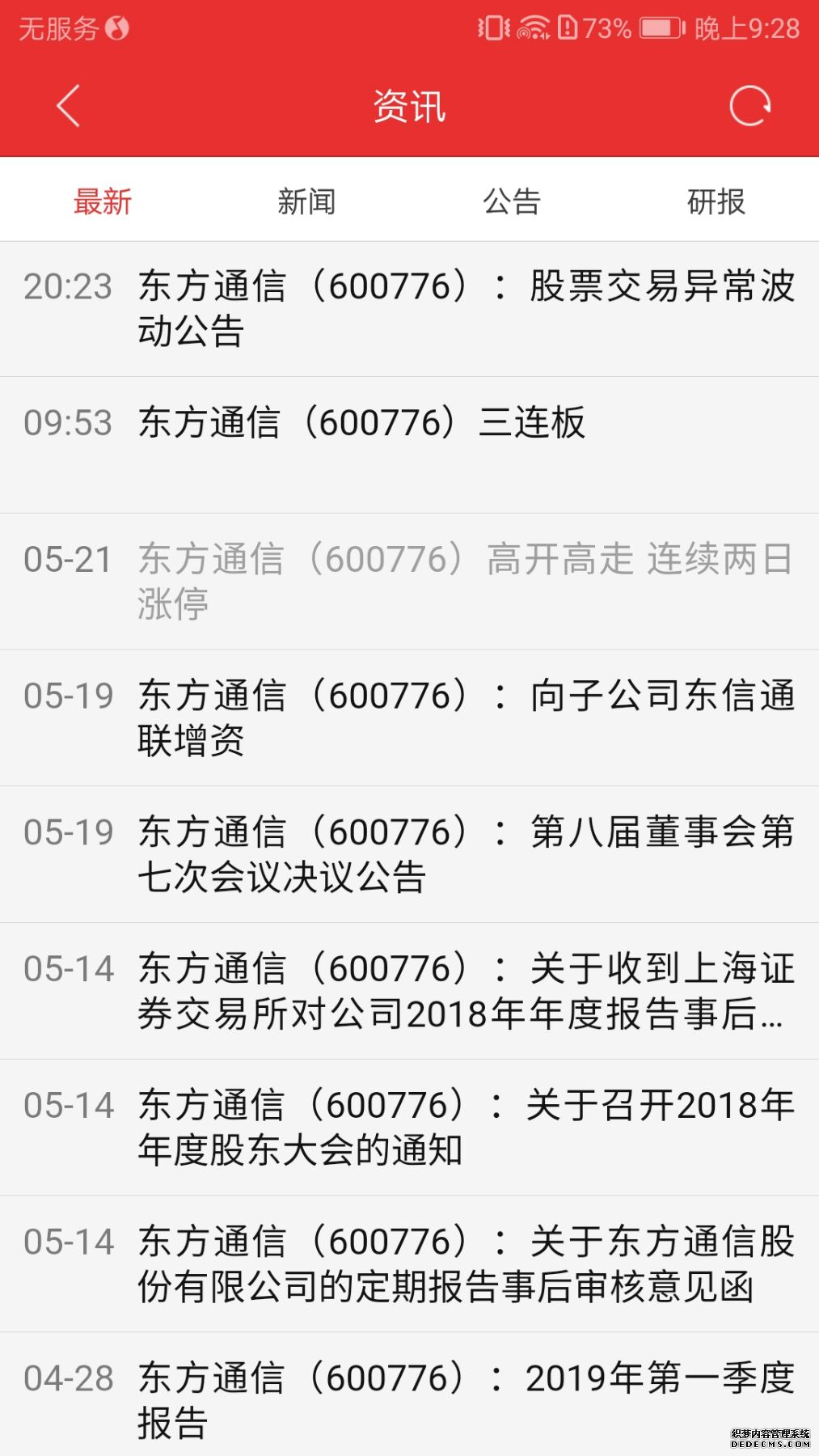This screenshot has width=819, height=1456.
Task: View 第八届董事会第七次会议决议公告
Action: [409, 855]
